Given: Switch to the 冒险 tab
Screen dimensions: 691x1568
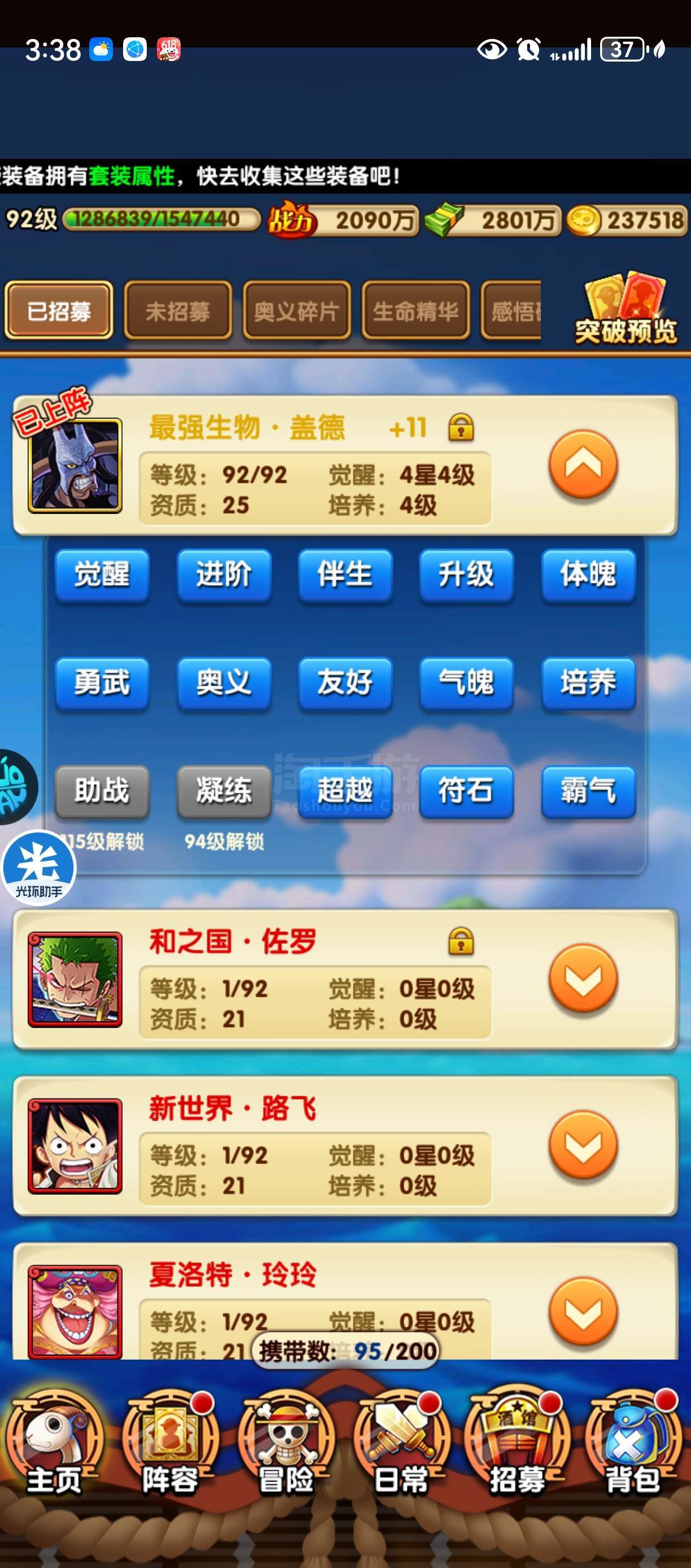Looking at the screenshot, I should 285,1445.
